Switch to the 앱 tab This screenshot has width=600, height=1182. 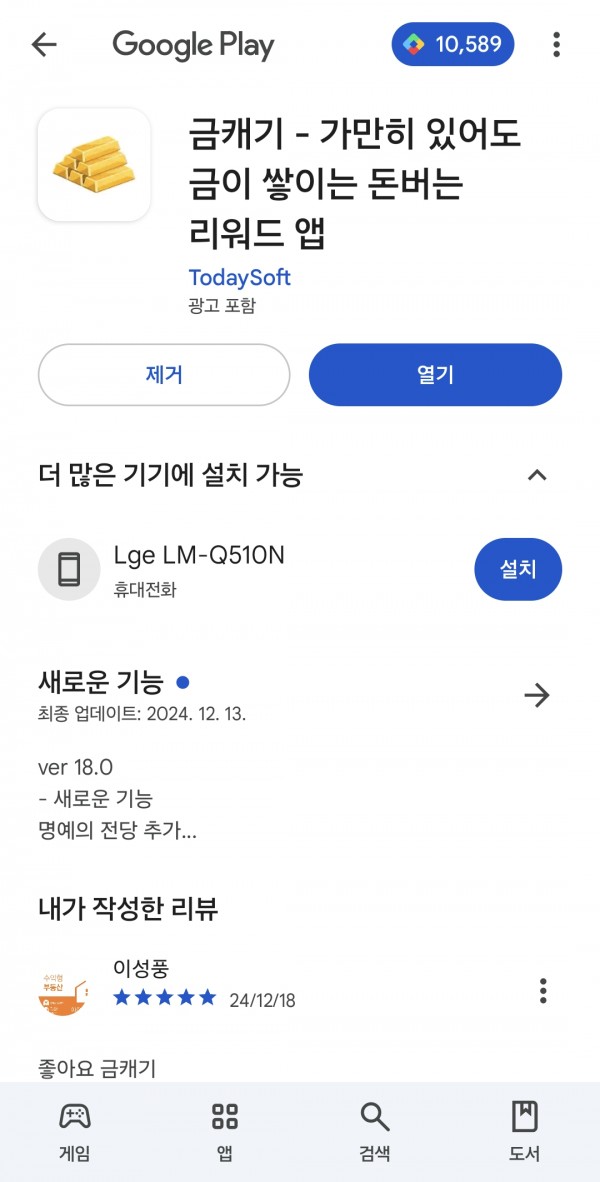point(225,1131)
